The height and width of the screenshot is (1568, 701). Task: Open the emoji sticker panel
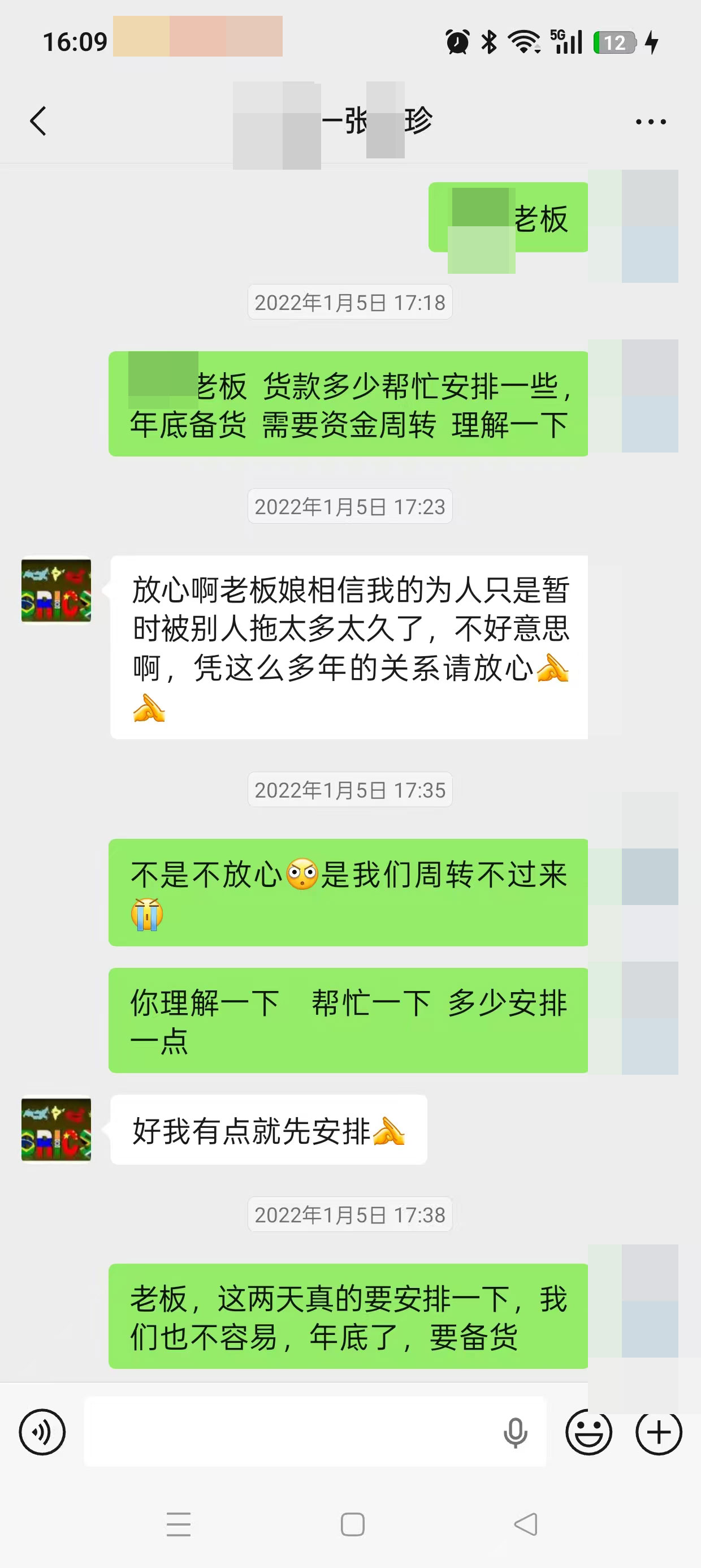pyautogui.click(x=589, y=1432)
